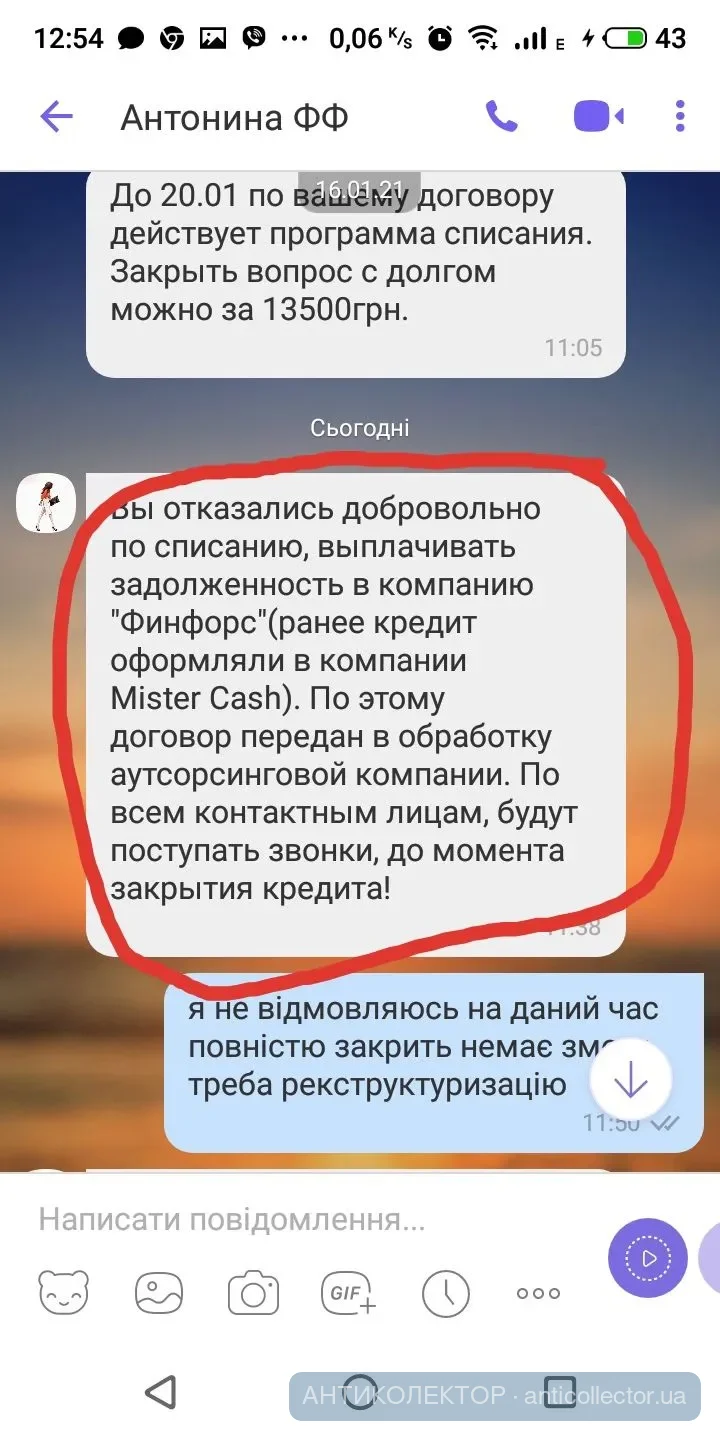The image size is (720, 1440).
Task: Tap the system back button
Action: coord(161,1391)
